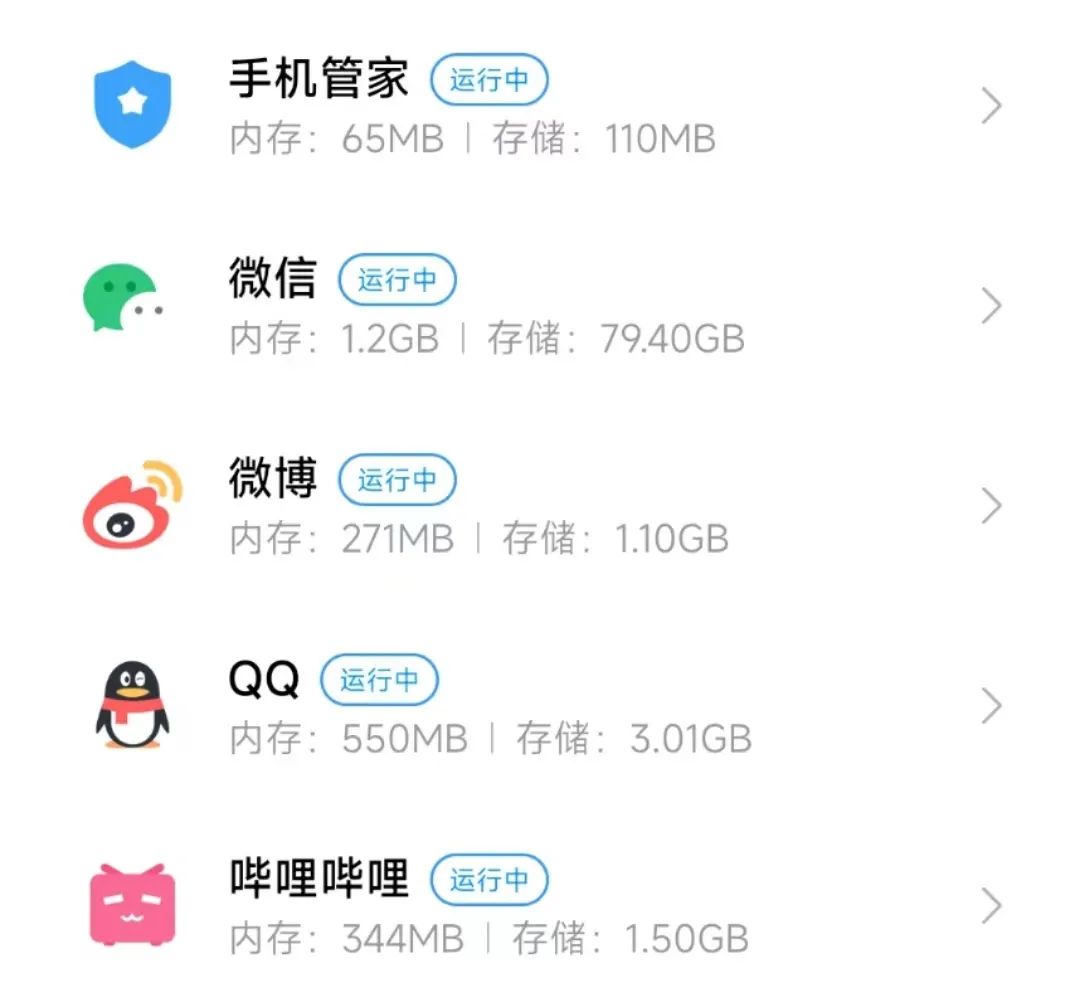View the QQ app info row

tap(538, 706)
